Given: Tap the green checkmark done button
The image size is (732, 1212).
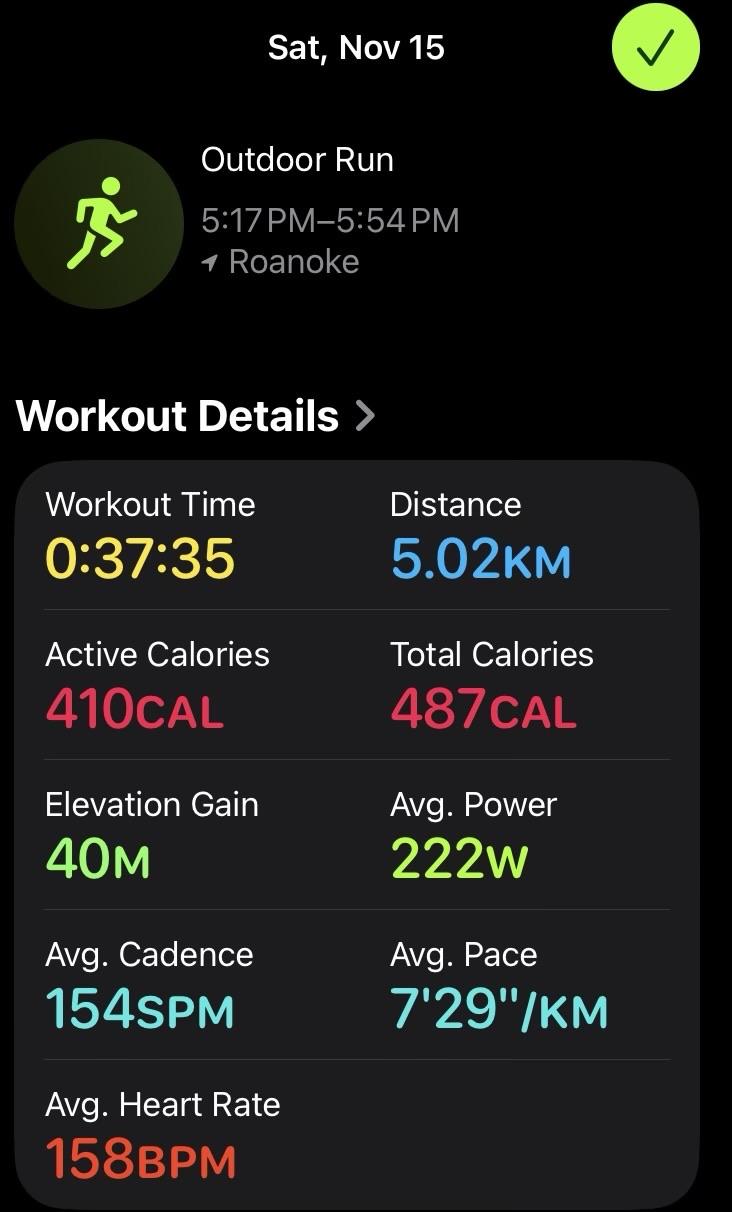Looking at the screenshot, I should point(655,47).
